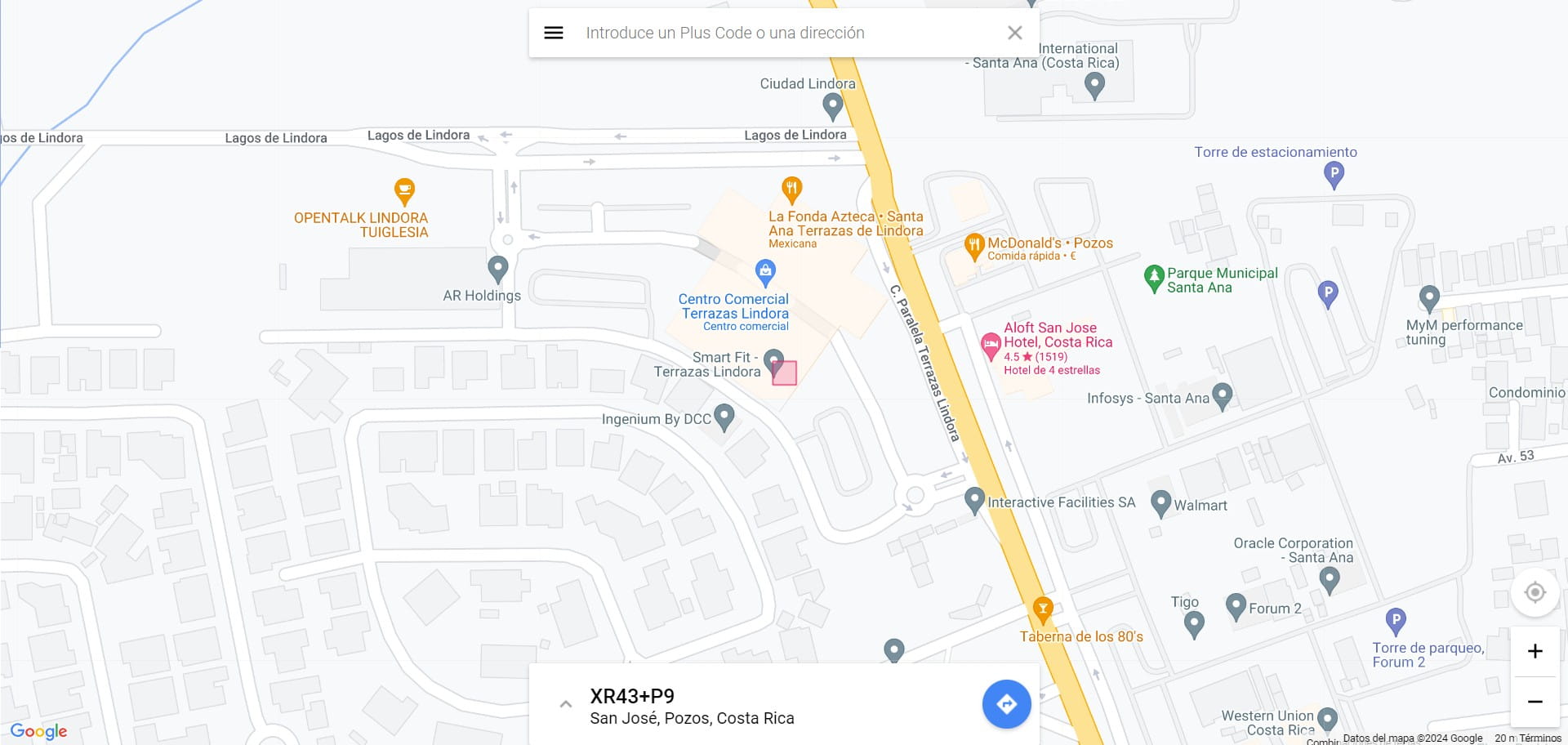This screenshot has width=1568, height=745.
Task: Open the hamburger menu
Action: (553, 33)
